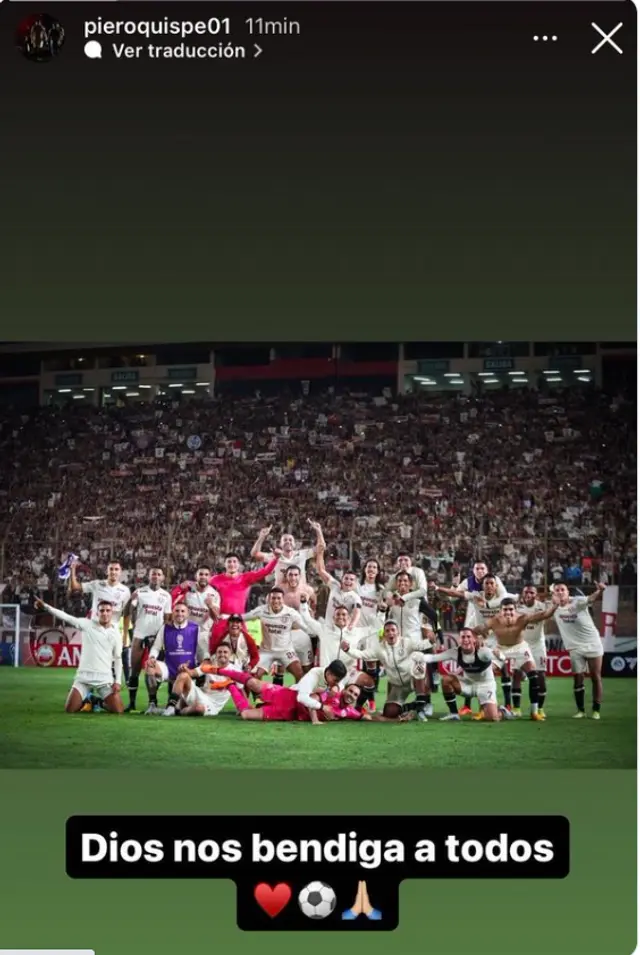Close the story viewer
Screen dimensions: 640x955
(606, 38)
